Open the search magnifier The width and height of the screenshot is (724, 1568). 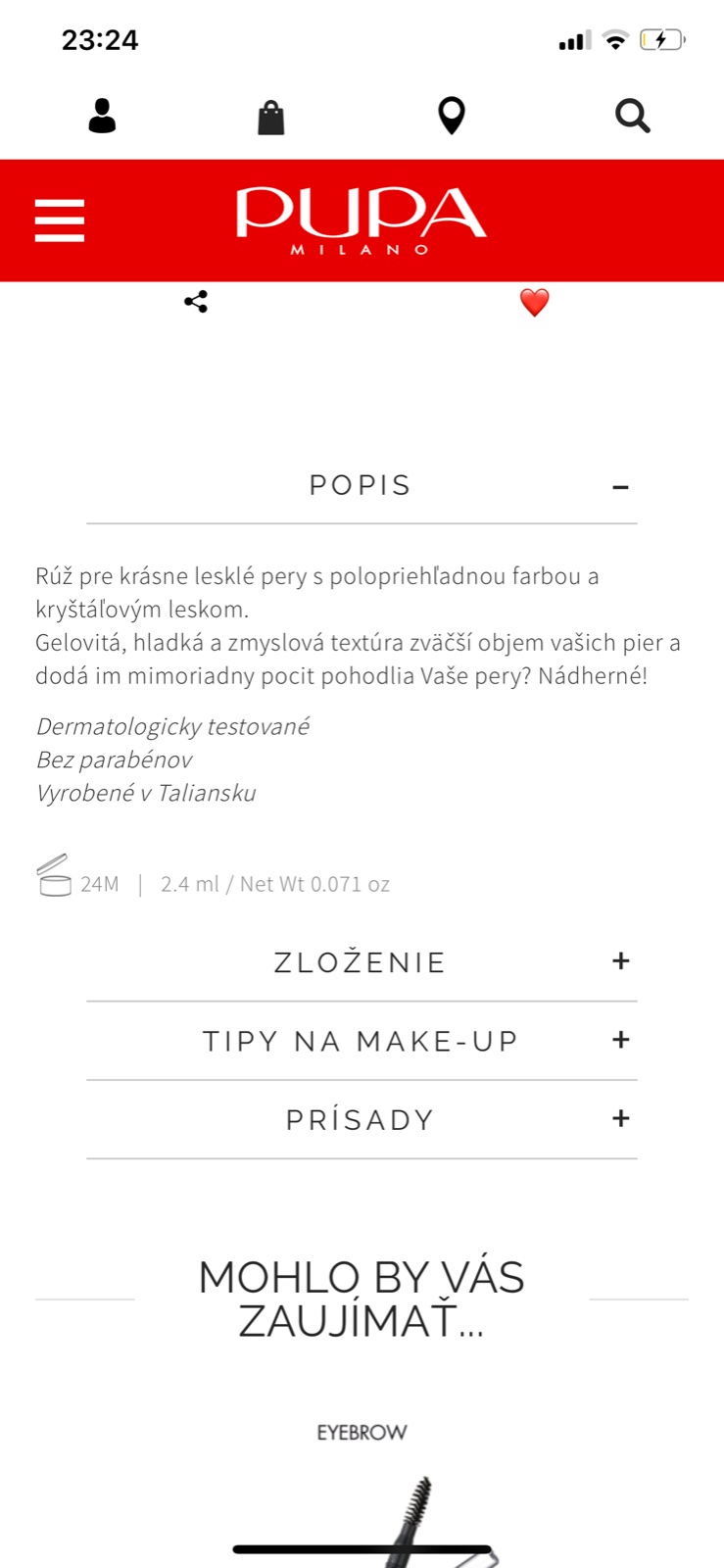point(632,116)
